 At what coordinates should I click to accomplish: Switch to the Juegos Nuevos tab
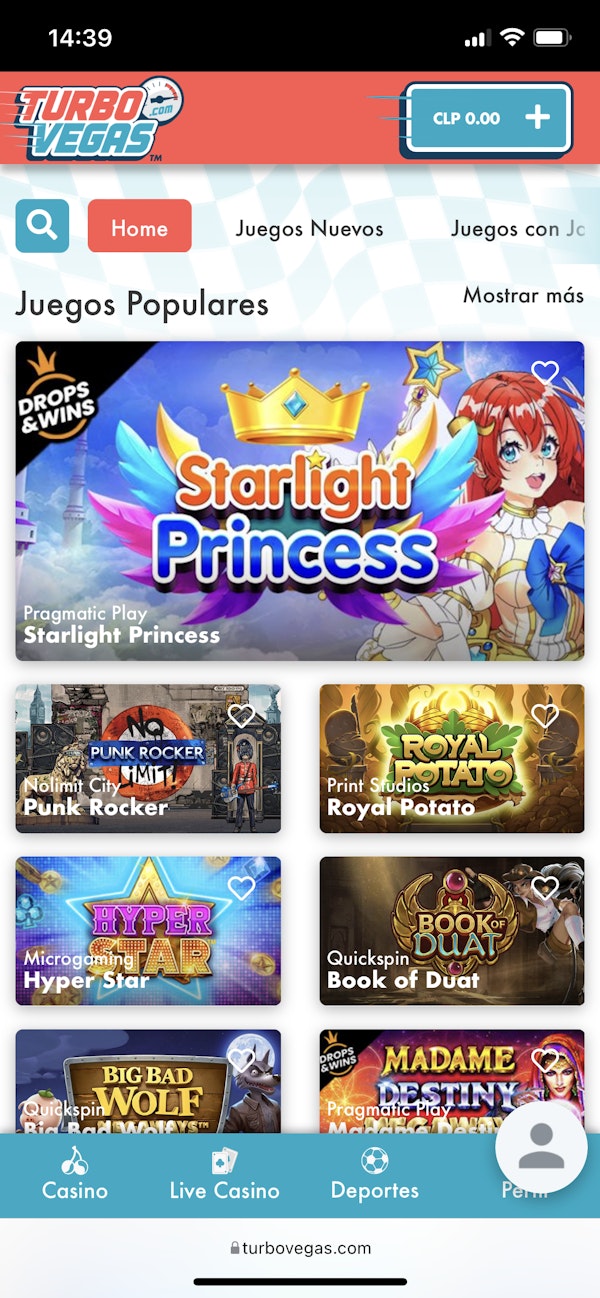pos(309,228)
